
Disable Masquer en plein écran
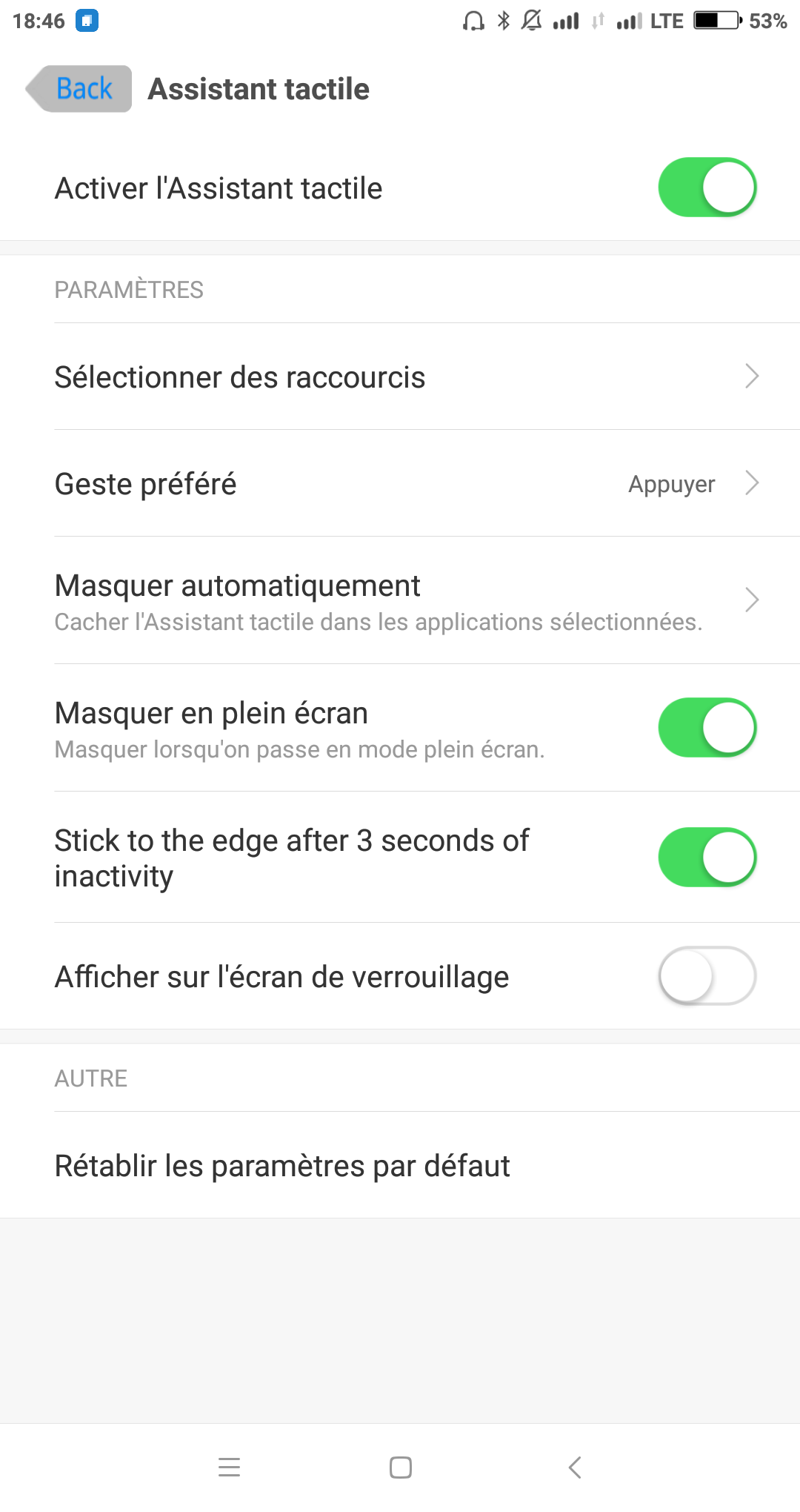pyautogui.click(x=707, y=728)
